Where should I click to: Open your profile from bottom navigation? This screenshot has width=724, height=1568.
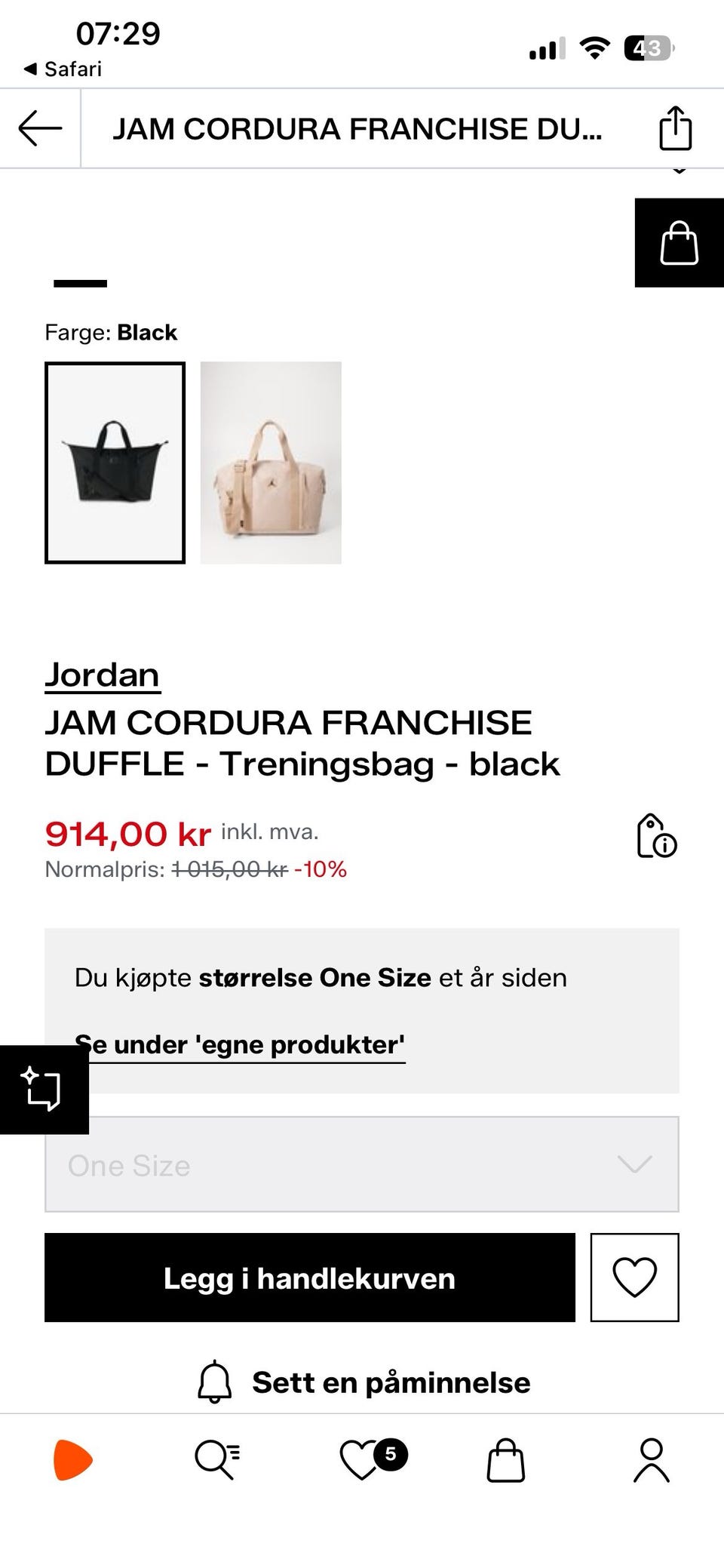(652, 1458)
